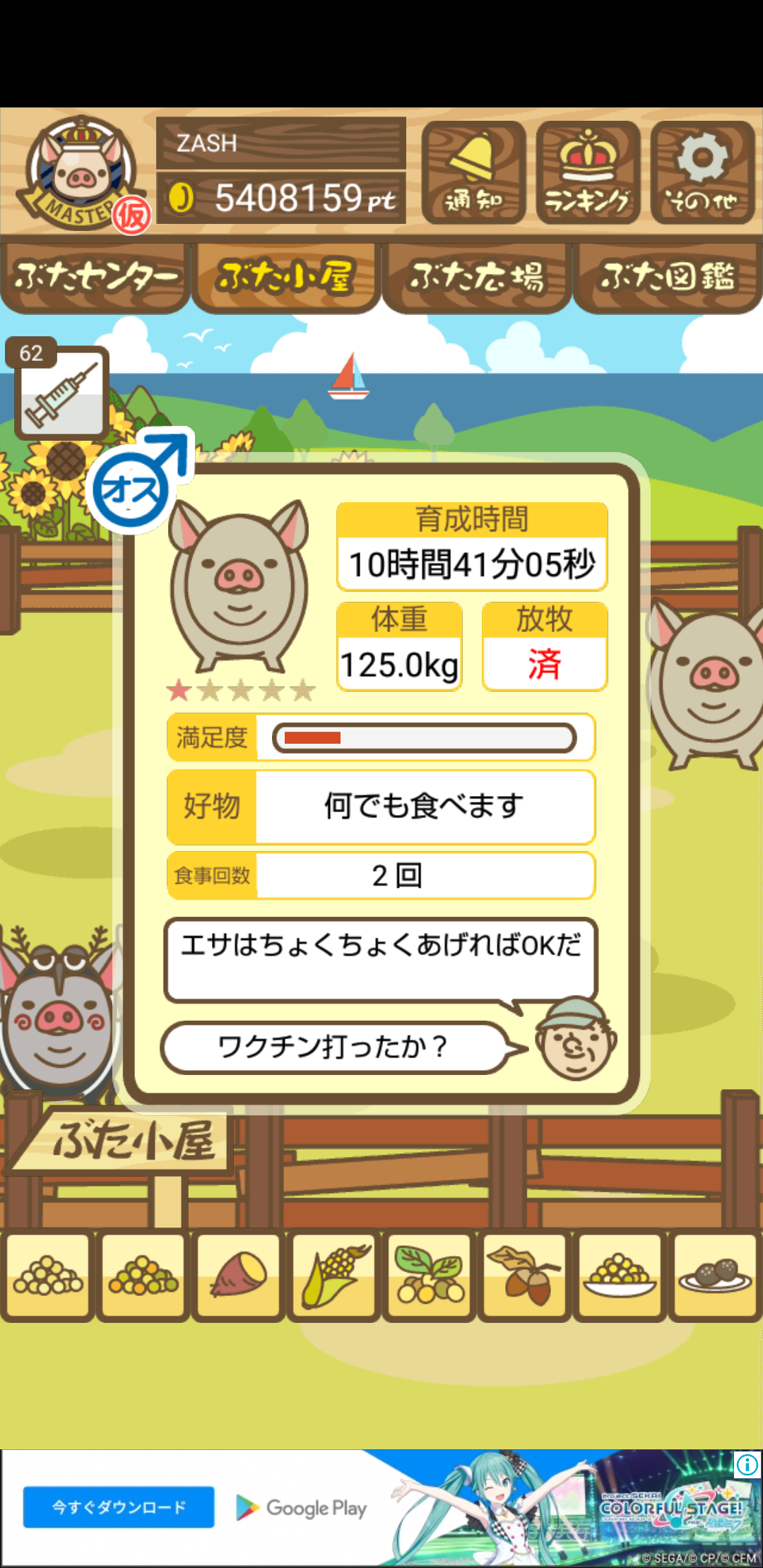Tap the 今すぐダウンロード ad button

click(119, 1507)
